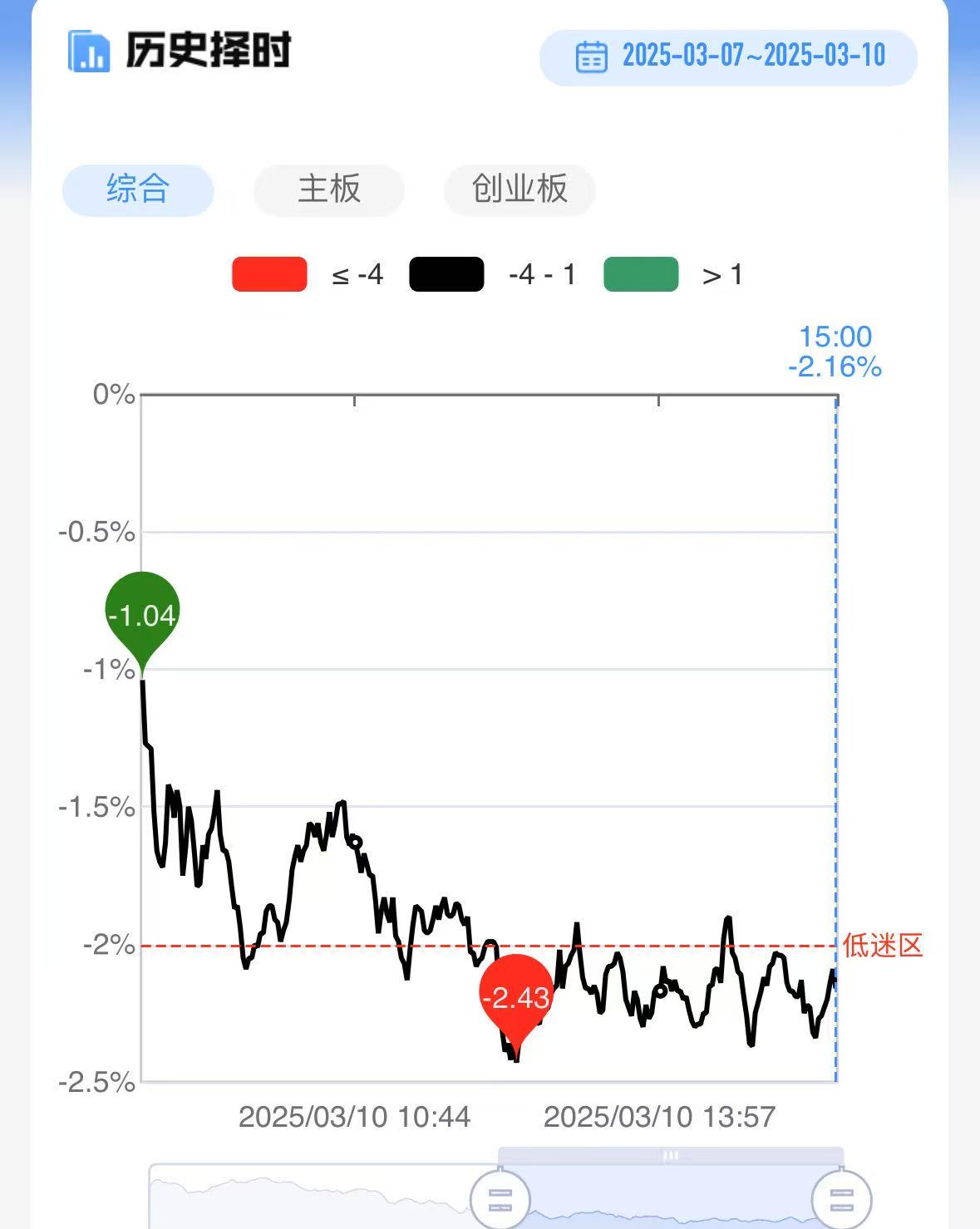The height and width of the screenshot is (1229, 980).
Task: Open the date range picker 2025-03-07~2025-03-10
Action: pos(729,57)
